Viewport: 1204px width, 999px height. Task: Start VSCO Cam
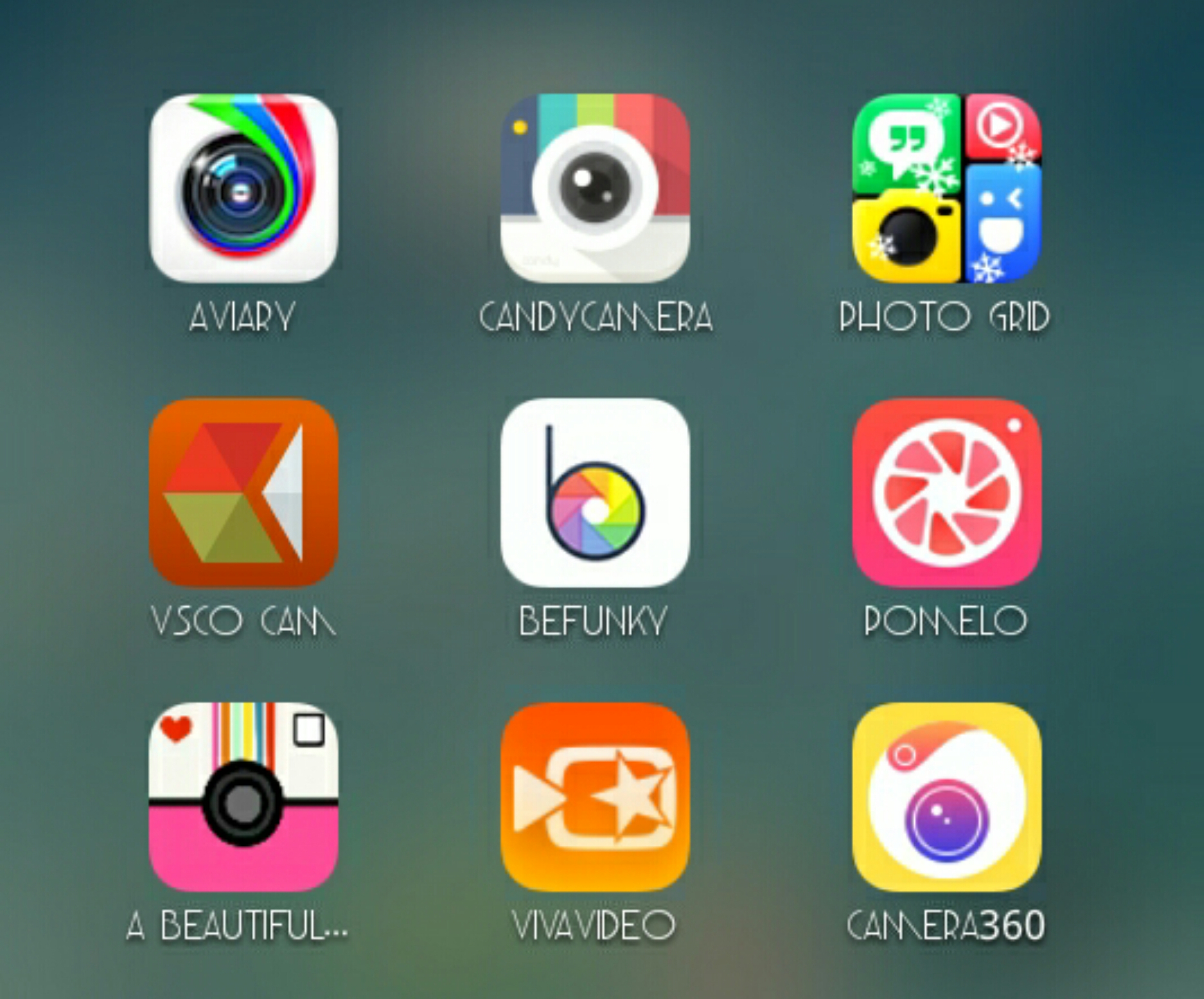click(243, 492)
